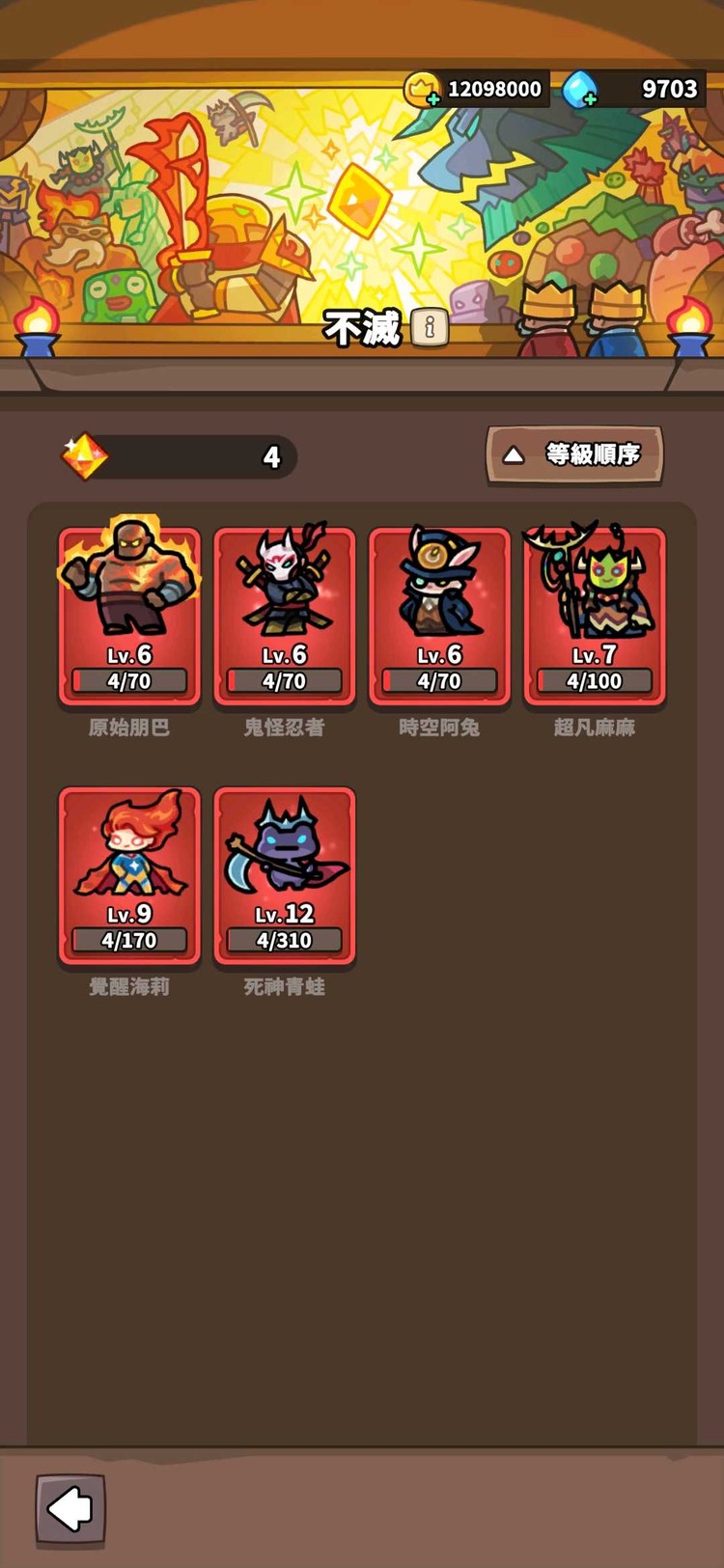Select the 鬼怪忍者 hero card
This screenshot has height=1568, width=724.
point(284,616)
